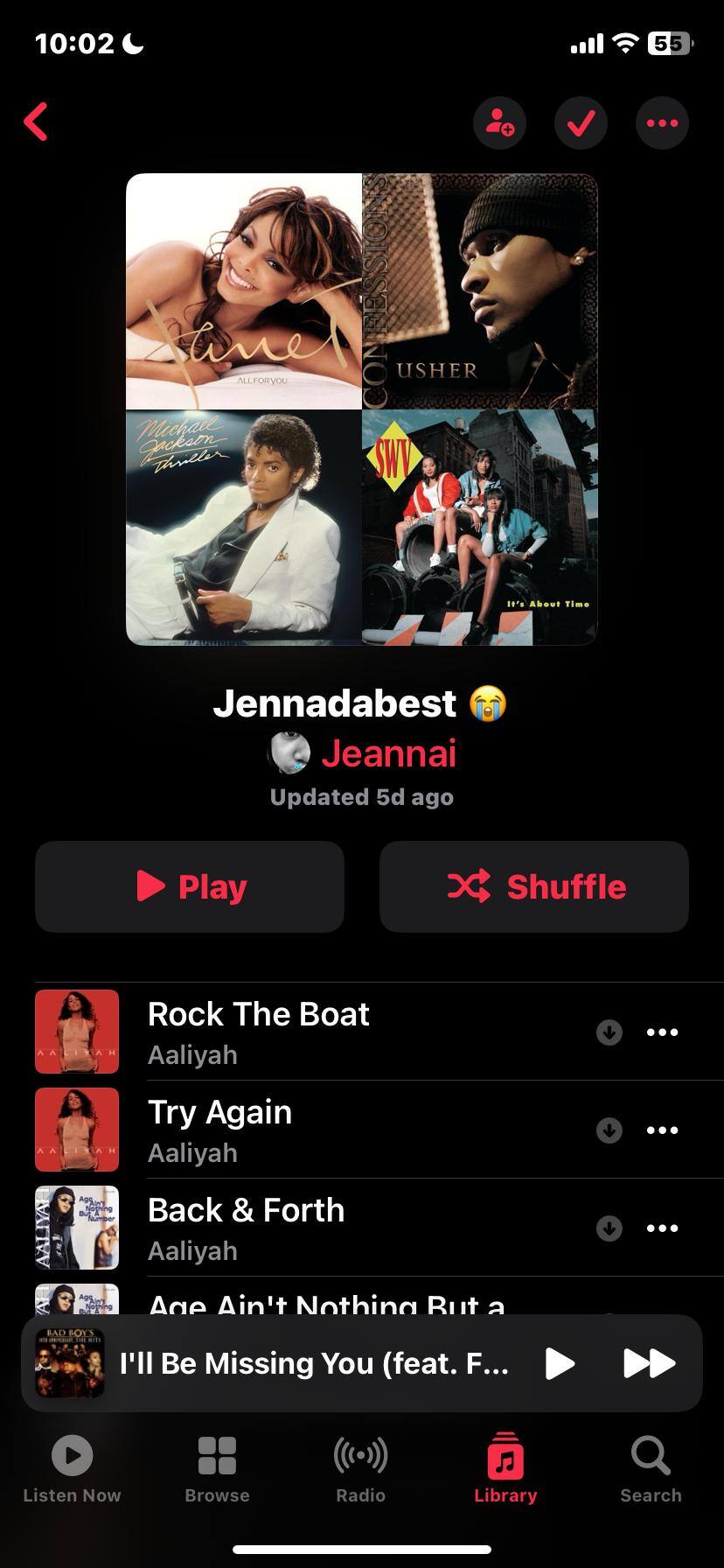The image size is (724, 1568).
Task: Shuffle the Jennadabest playlist
Action: tap(534, 886)
